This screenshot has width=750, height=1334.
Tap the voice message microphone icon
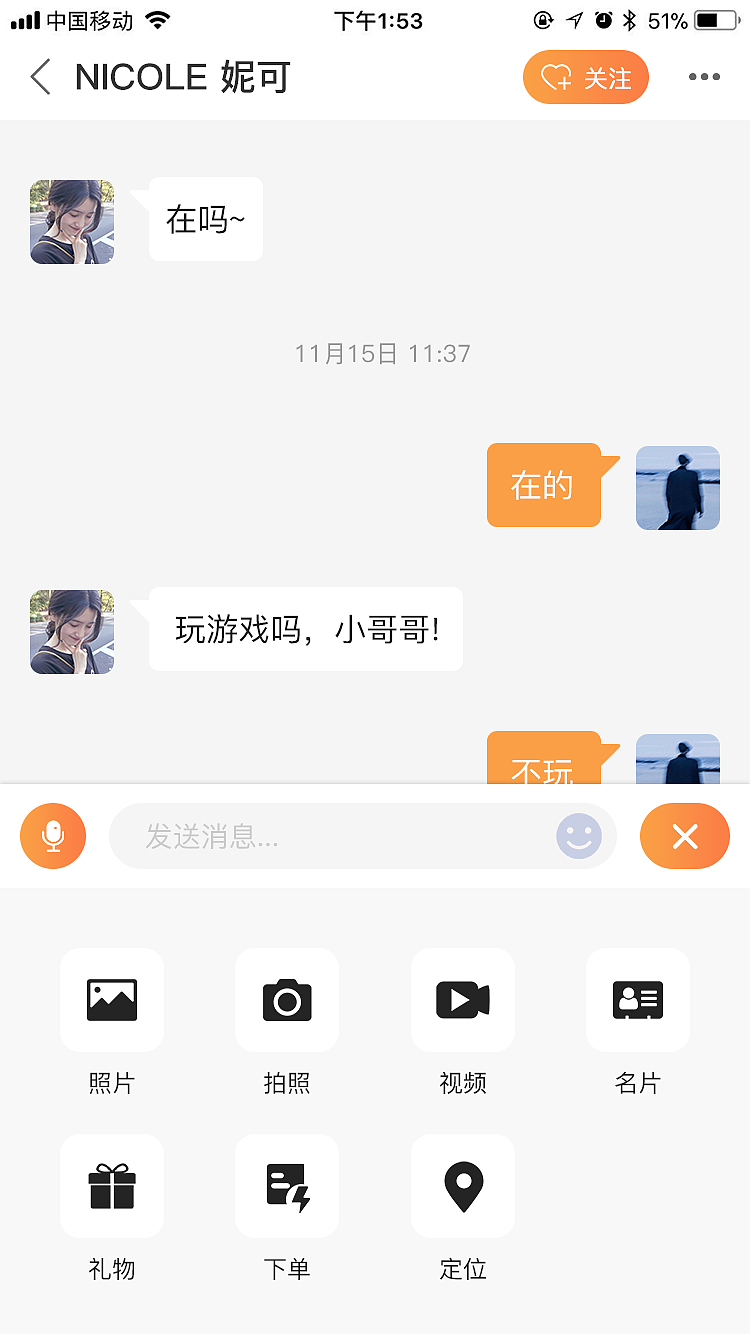pyautogui.click(x=52, y=835)
